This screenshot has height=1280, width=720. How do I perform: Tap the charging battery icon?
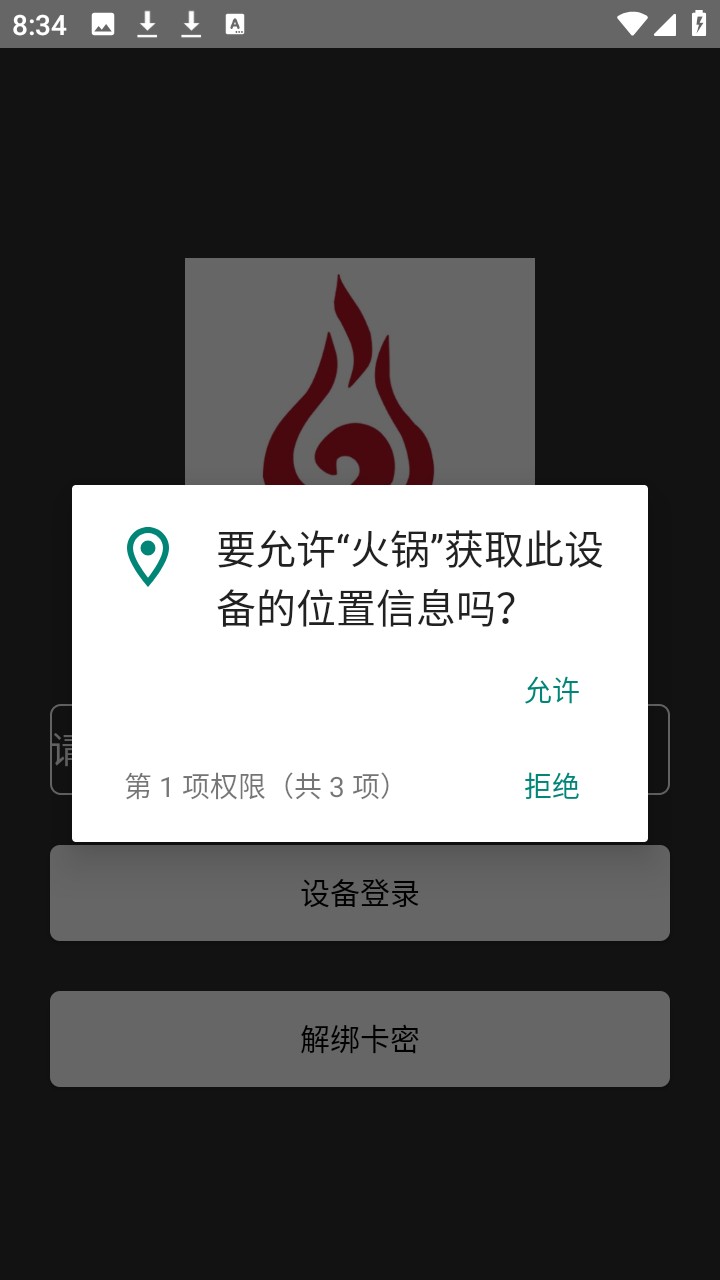pyautogui.click(x=699, y=24)
